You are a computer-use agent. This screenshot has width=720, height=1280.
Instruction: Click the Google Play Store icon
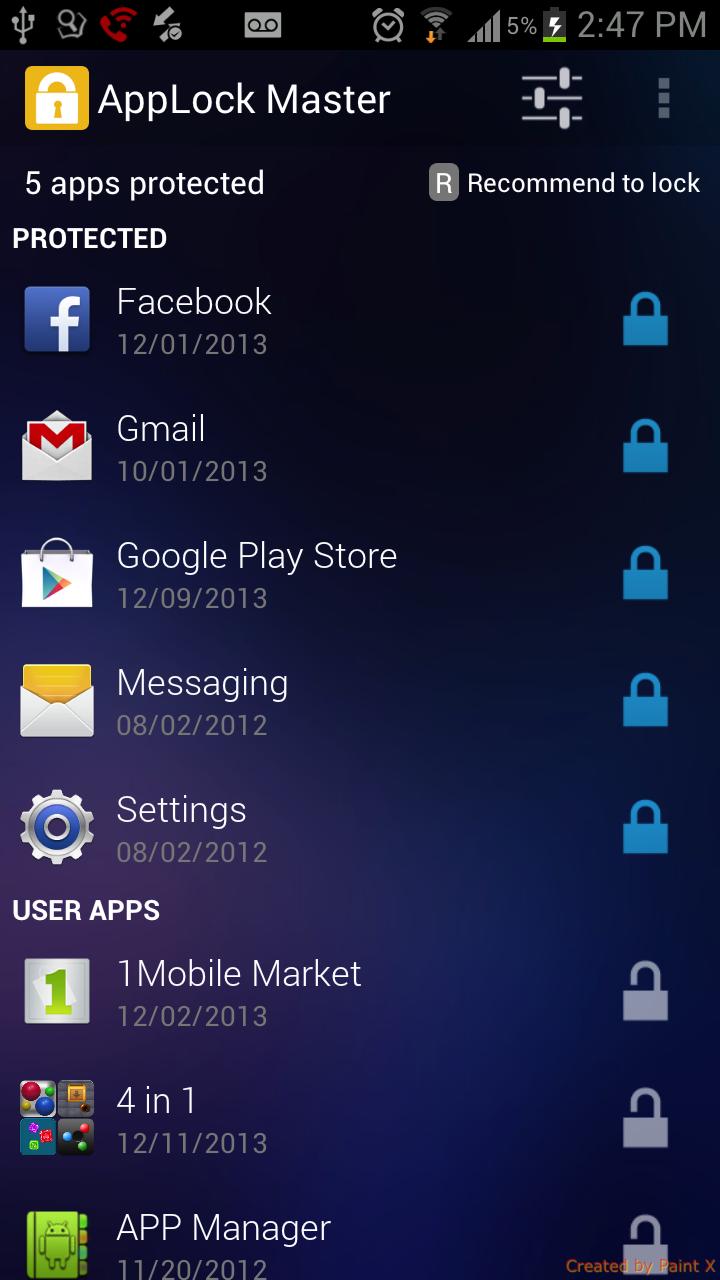point(57,572)
